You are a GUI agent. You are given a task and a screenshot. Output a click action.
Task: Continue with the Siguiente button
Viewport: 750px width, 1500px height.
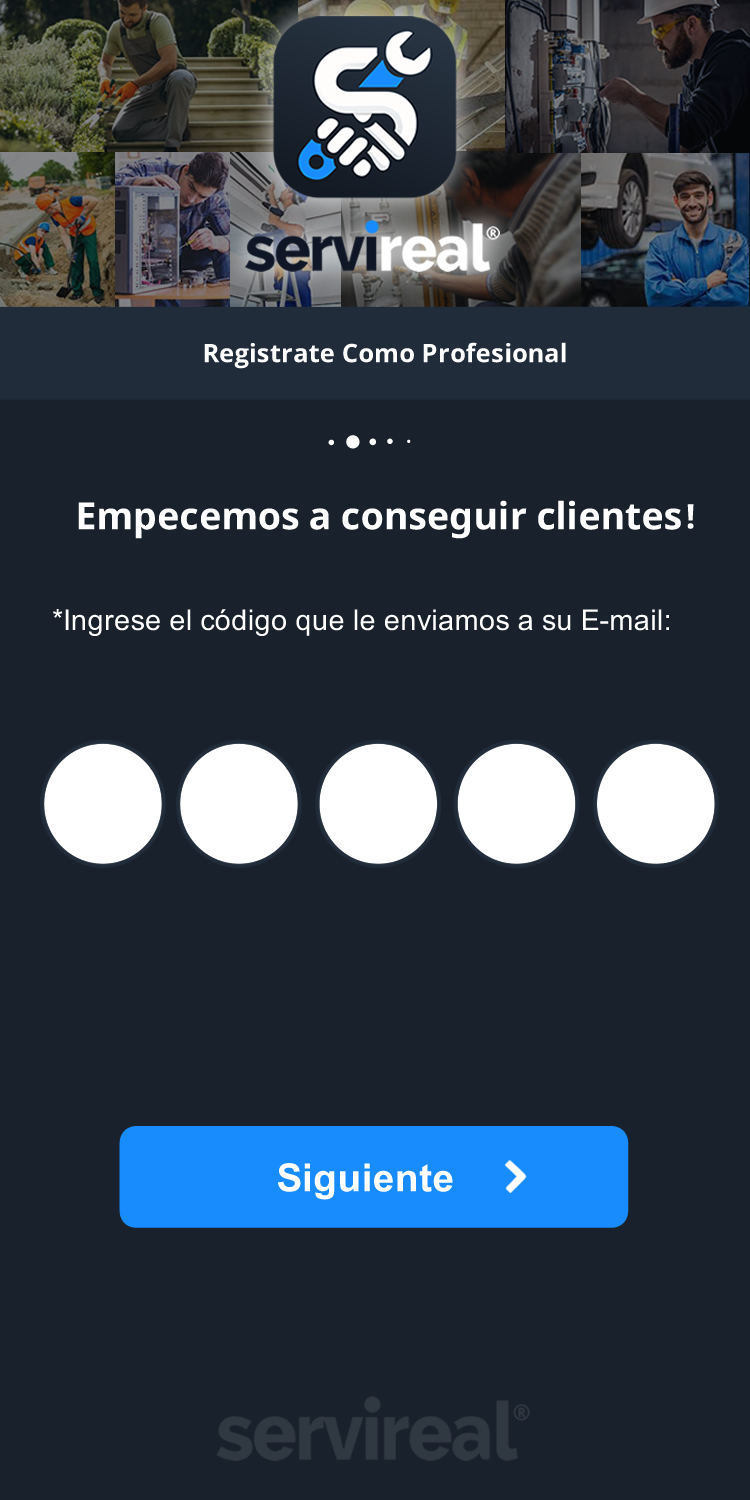click(373, 1177)
